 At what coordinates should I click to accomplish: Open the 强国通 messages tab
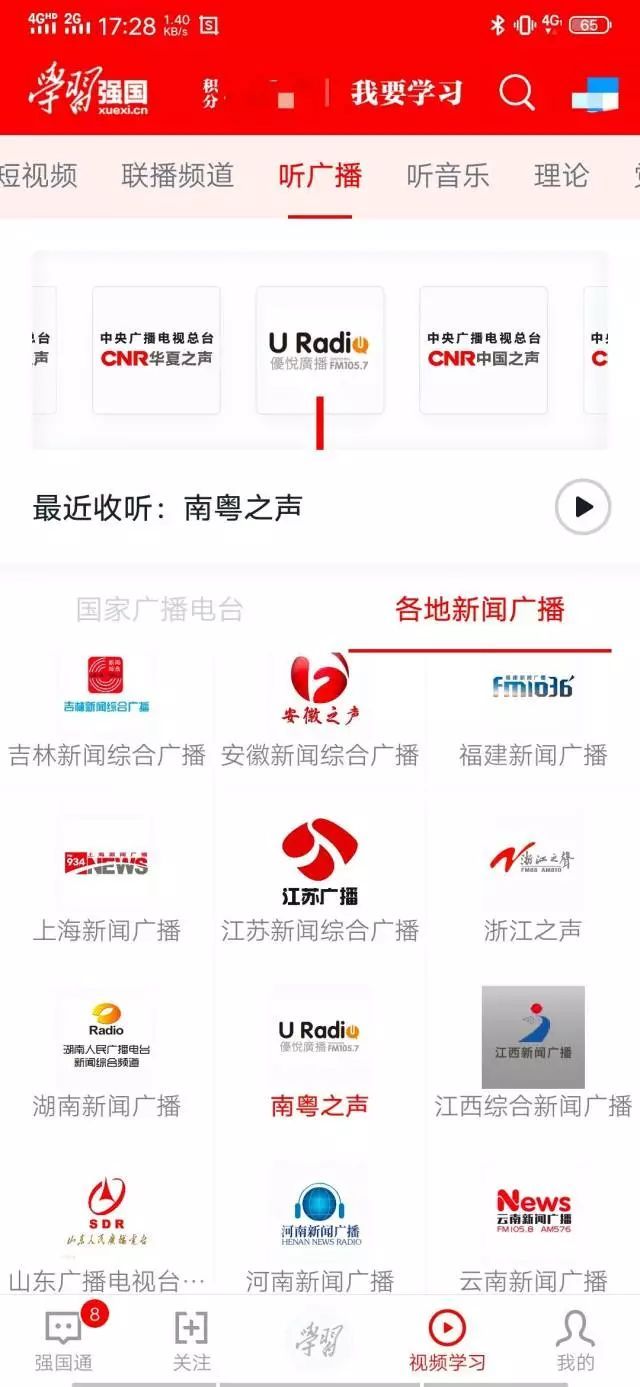coord(64,1340)
